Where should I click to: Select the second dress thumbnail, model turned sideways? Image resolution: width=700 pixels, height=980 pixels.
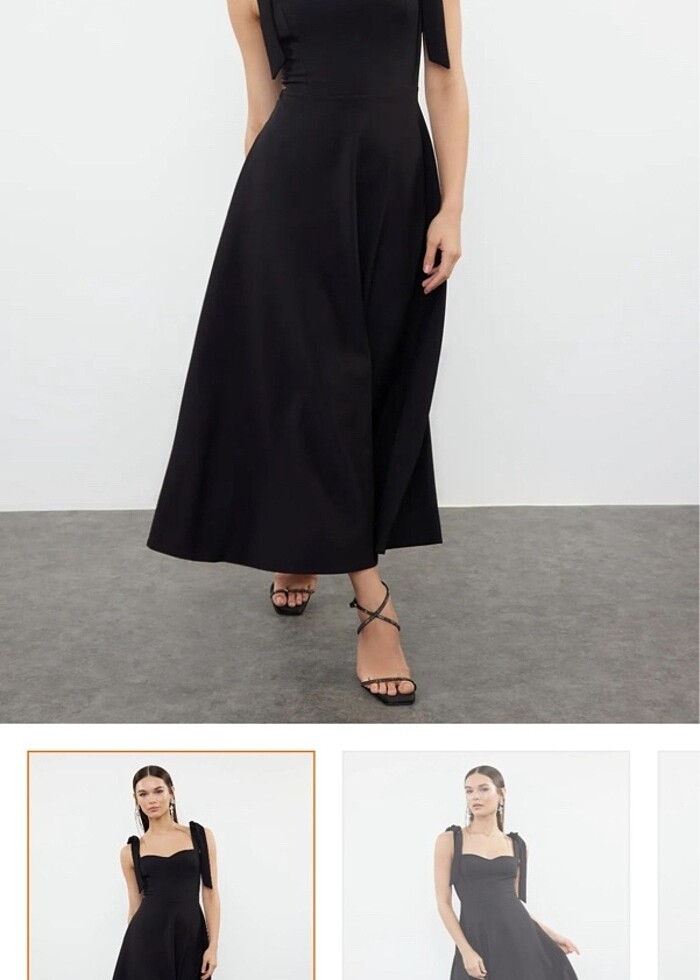[x=486, y=866]
